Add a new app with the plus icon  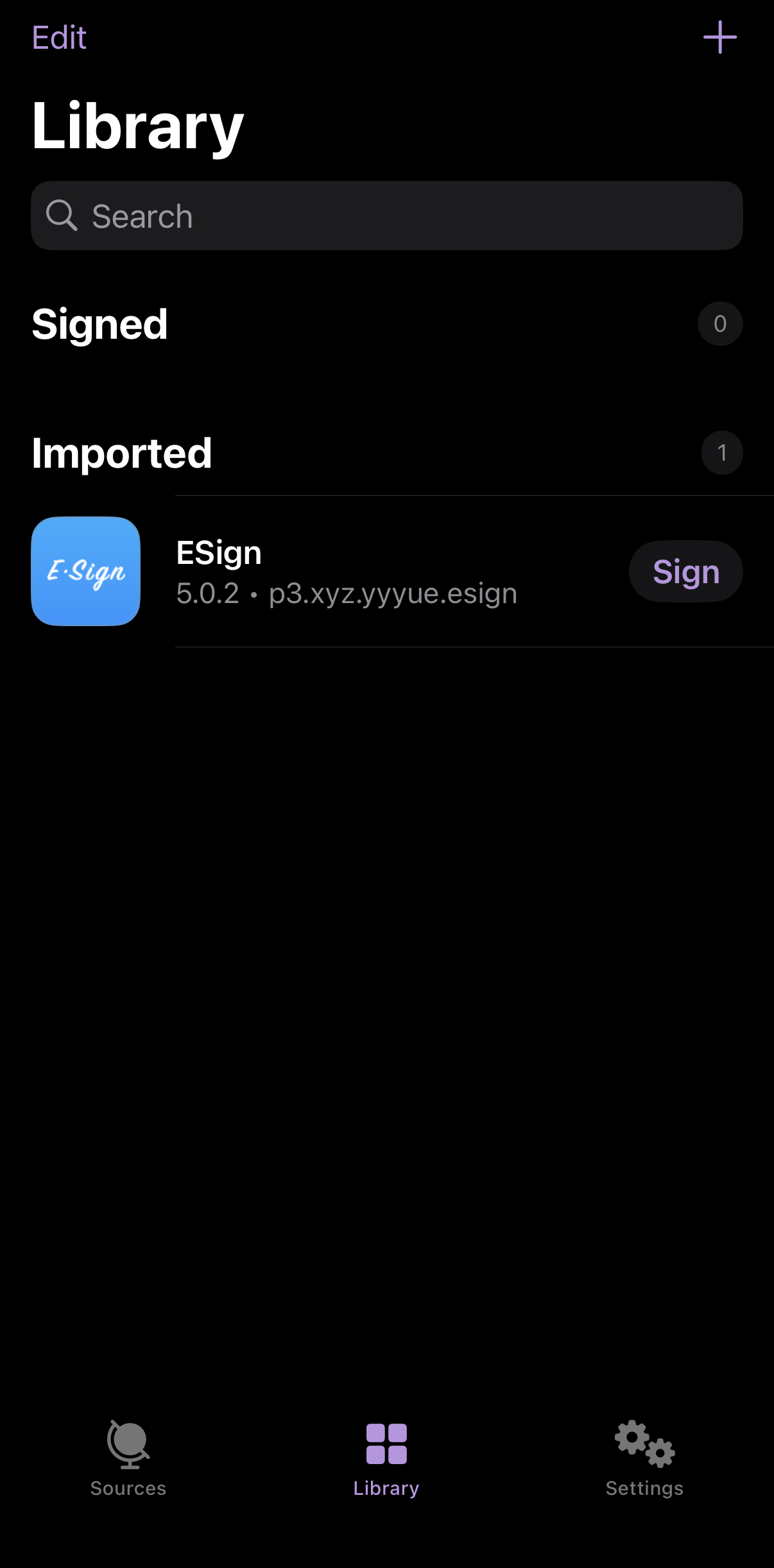coord(719,37)
